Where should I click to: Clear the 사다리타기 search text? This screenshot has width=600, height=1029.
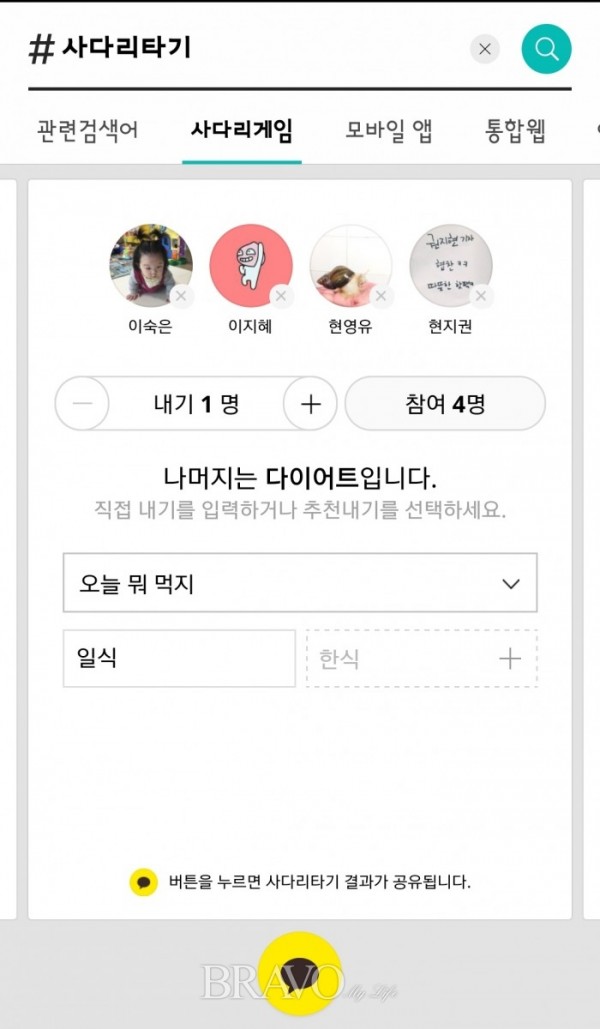(x=485, y=49)
